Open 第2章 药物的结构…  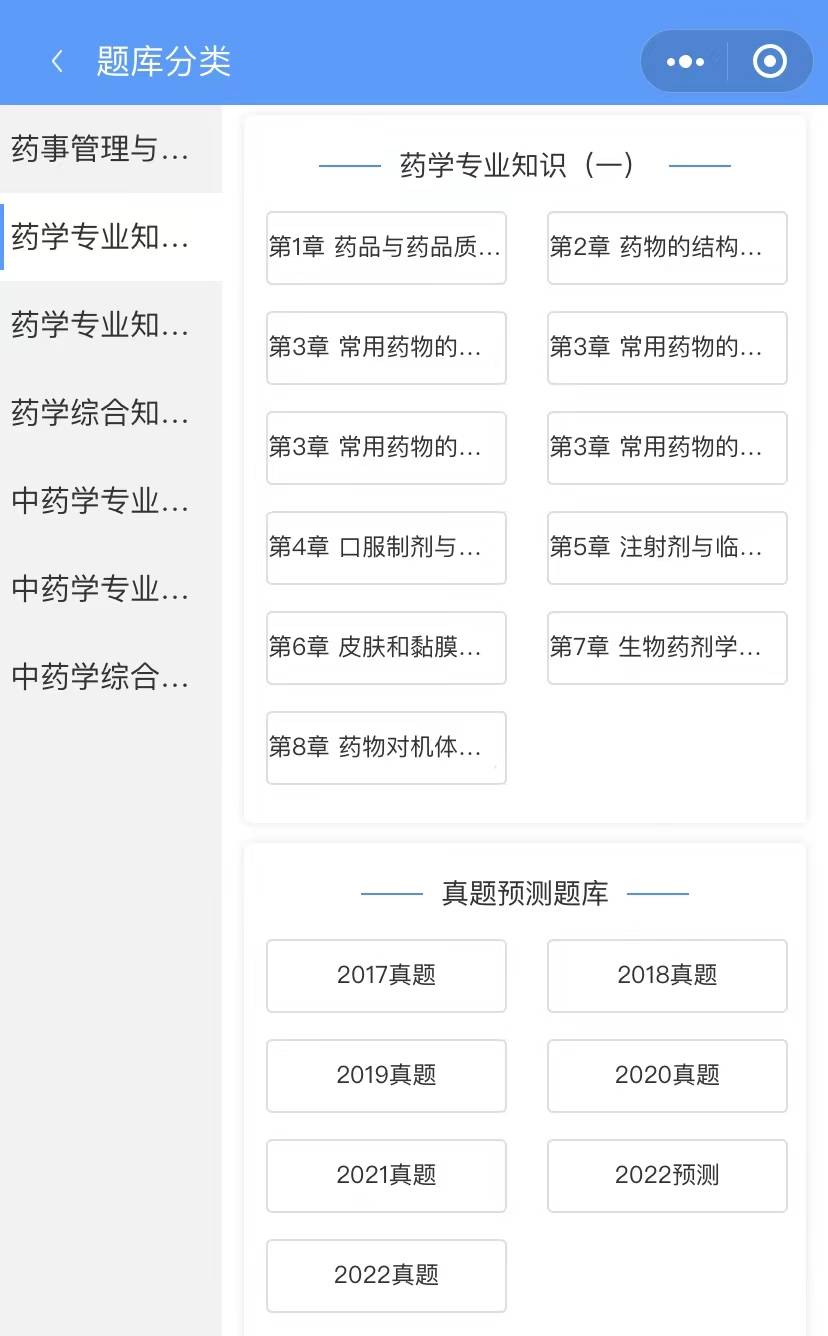[667, 248]
